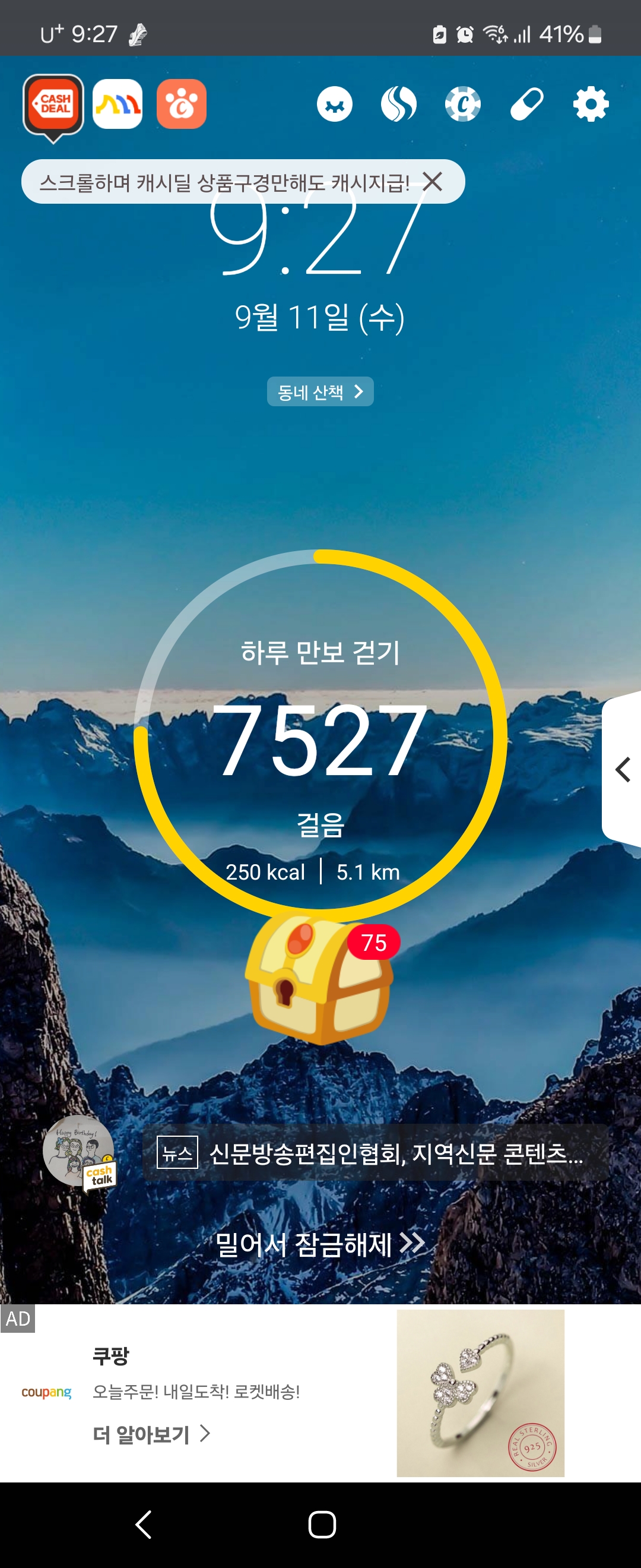Screen dimensions: 641x1568
Task: Read the 신문방송편집인협회 news headline
Action: click(395, 1153)
